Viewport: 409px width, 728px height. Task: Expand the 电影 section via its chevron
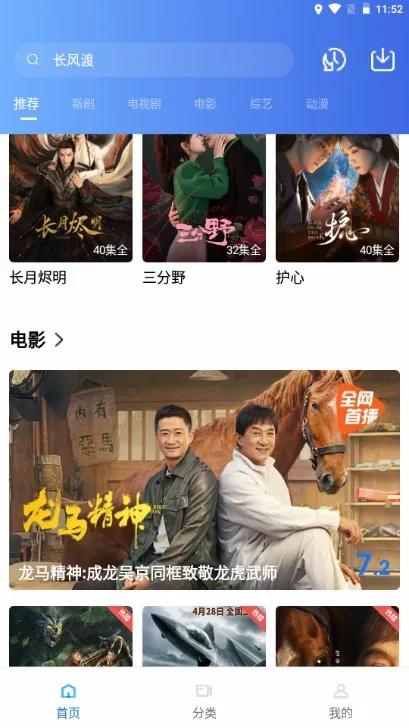[x=59, y=340]
